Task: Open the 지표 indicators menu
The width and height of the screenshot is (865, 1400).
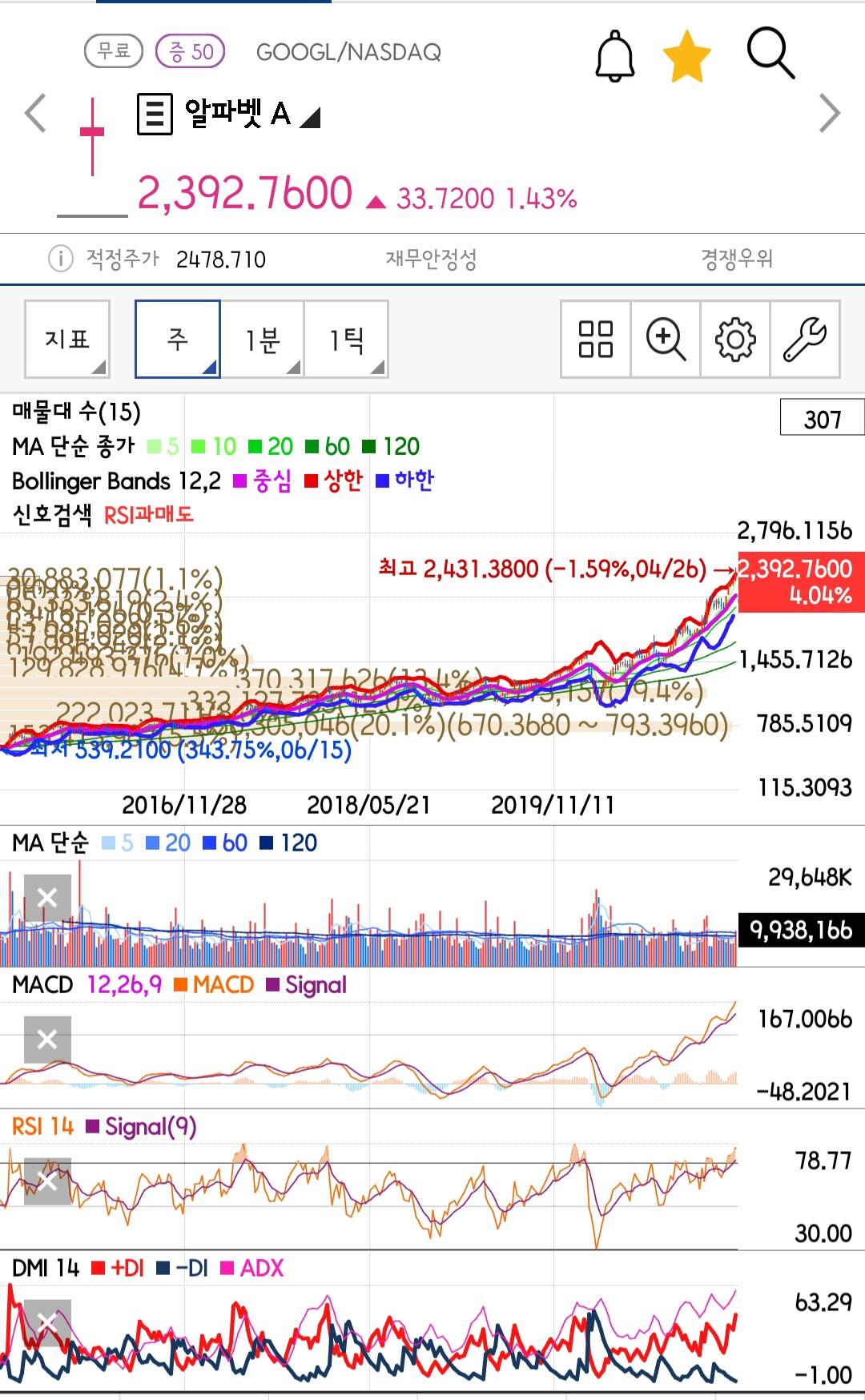Action: pos(67,339)
